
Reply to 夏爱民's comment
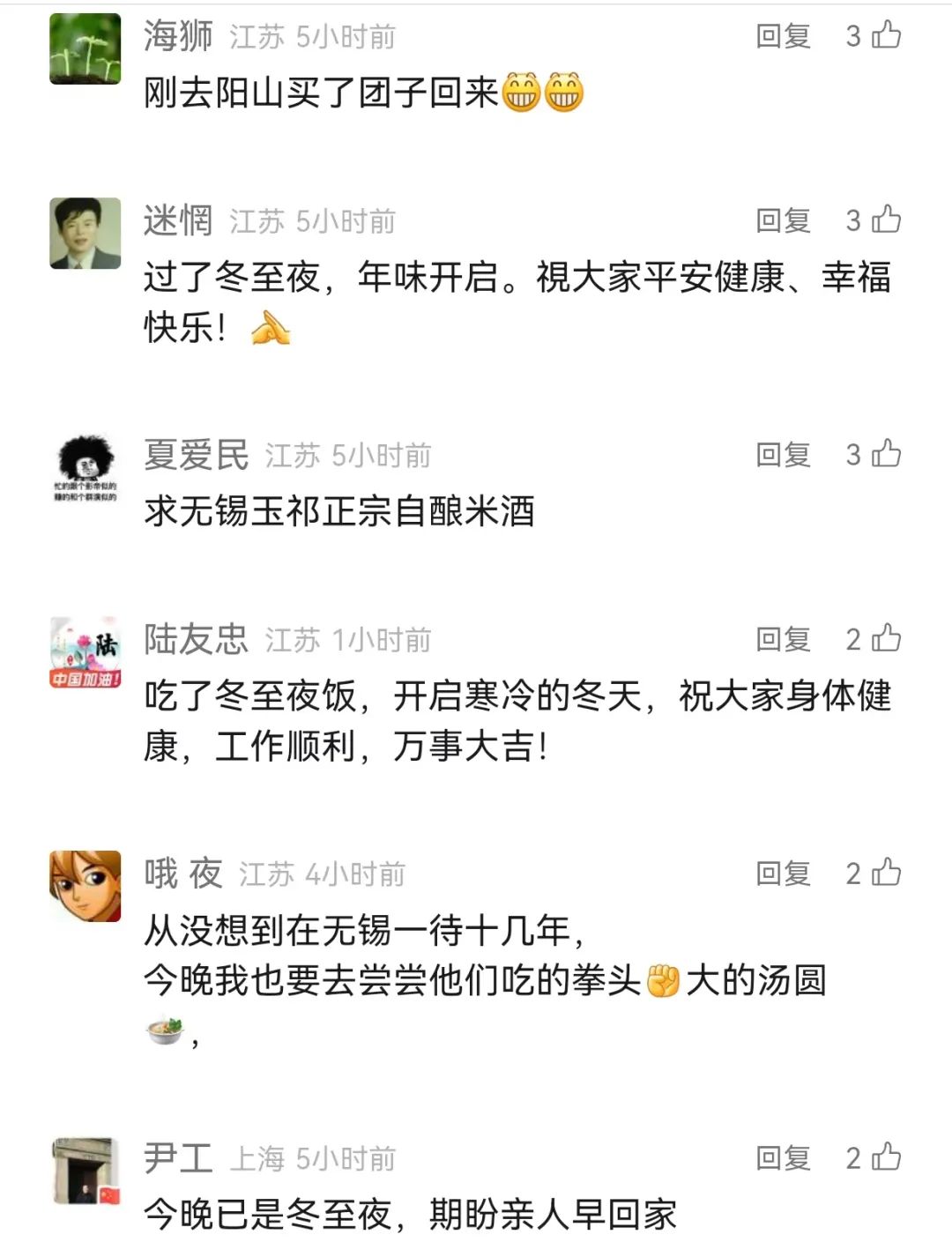[783, 455]
